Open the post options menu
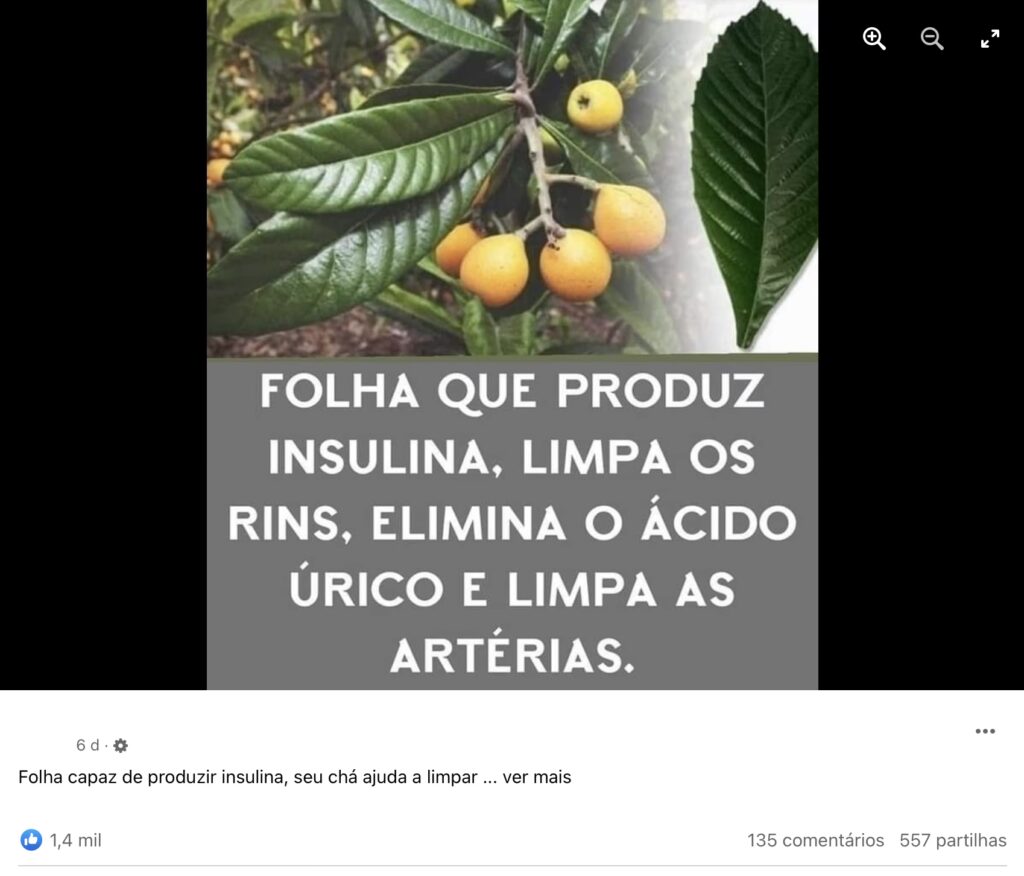 point(985,732)
